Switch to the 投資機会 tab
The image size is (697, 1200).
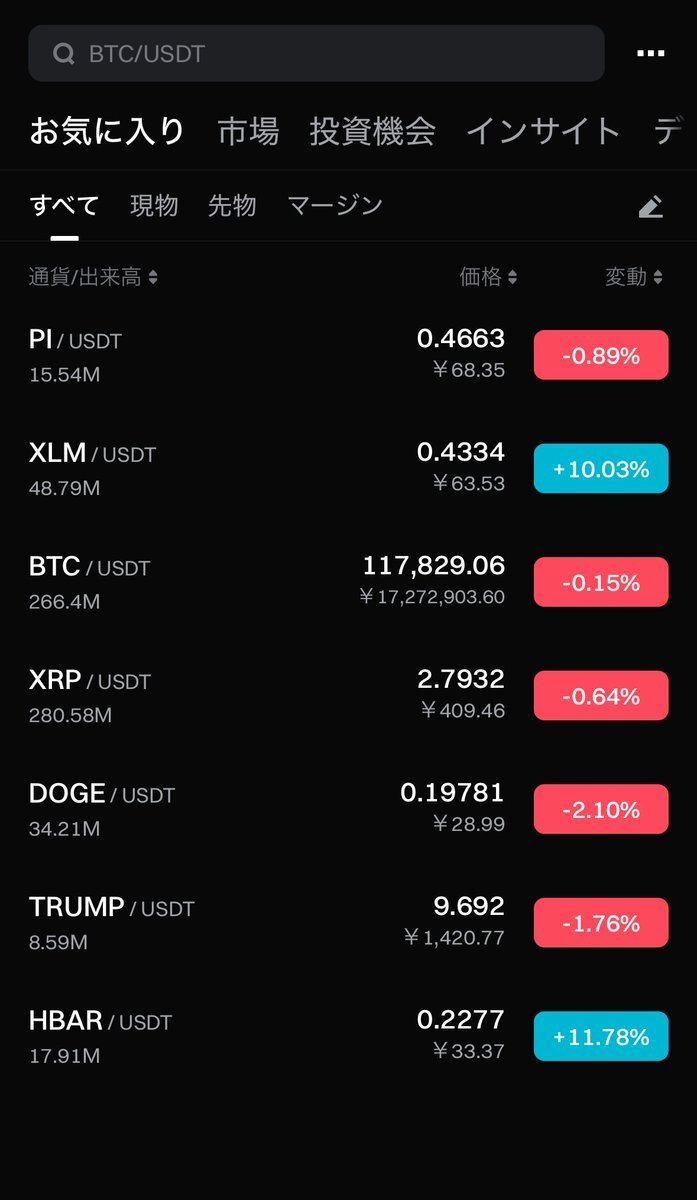[372, 131]
